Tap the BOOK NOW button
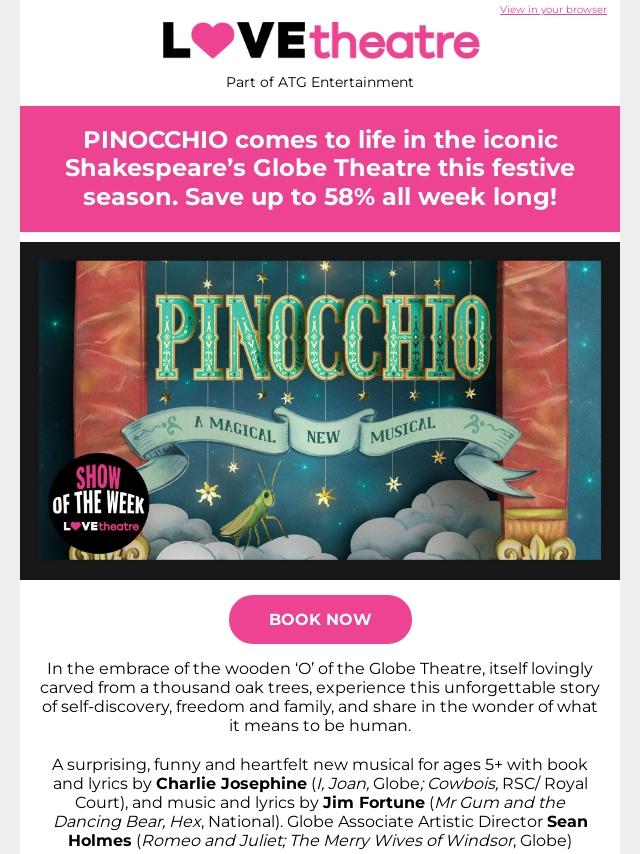The width and height of the screenshot is (640, 854). pos(320,619)
